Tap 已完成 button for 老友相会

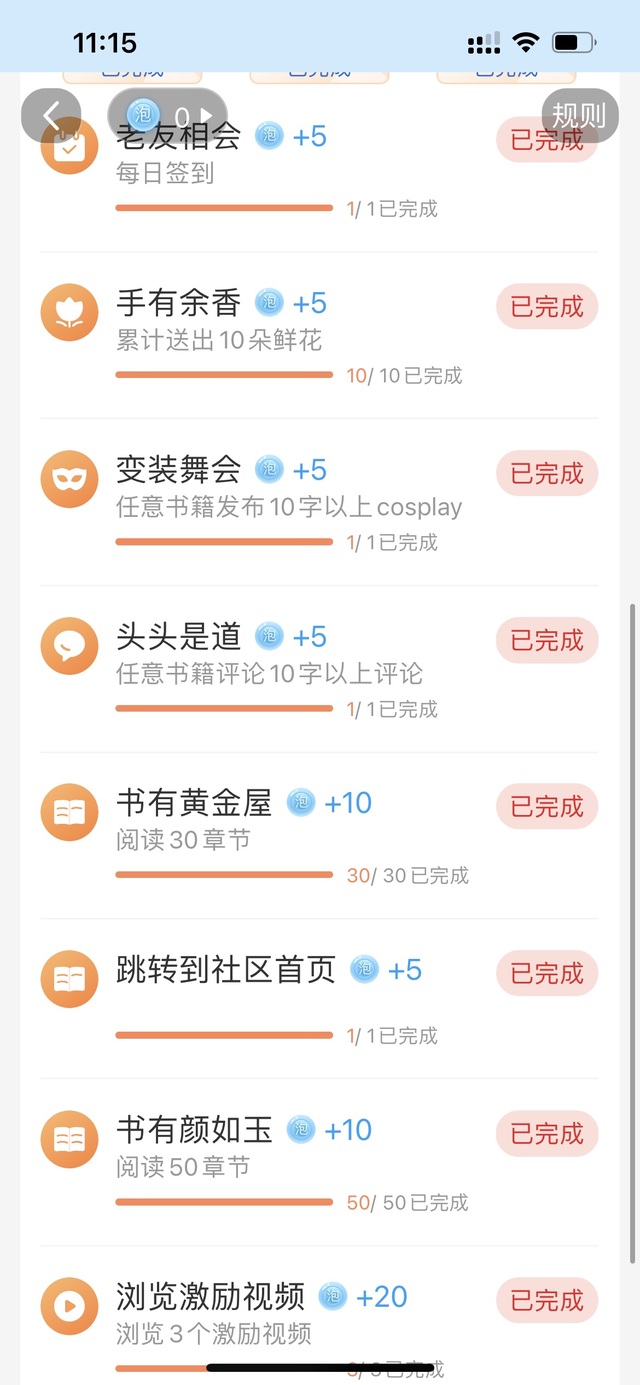click(x=547, y=139)
